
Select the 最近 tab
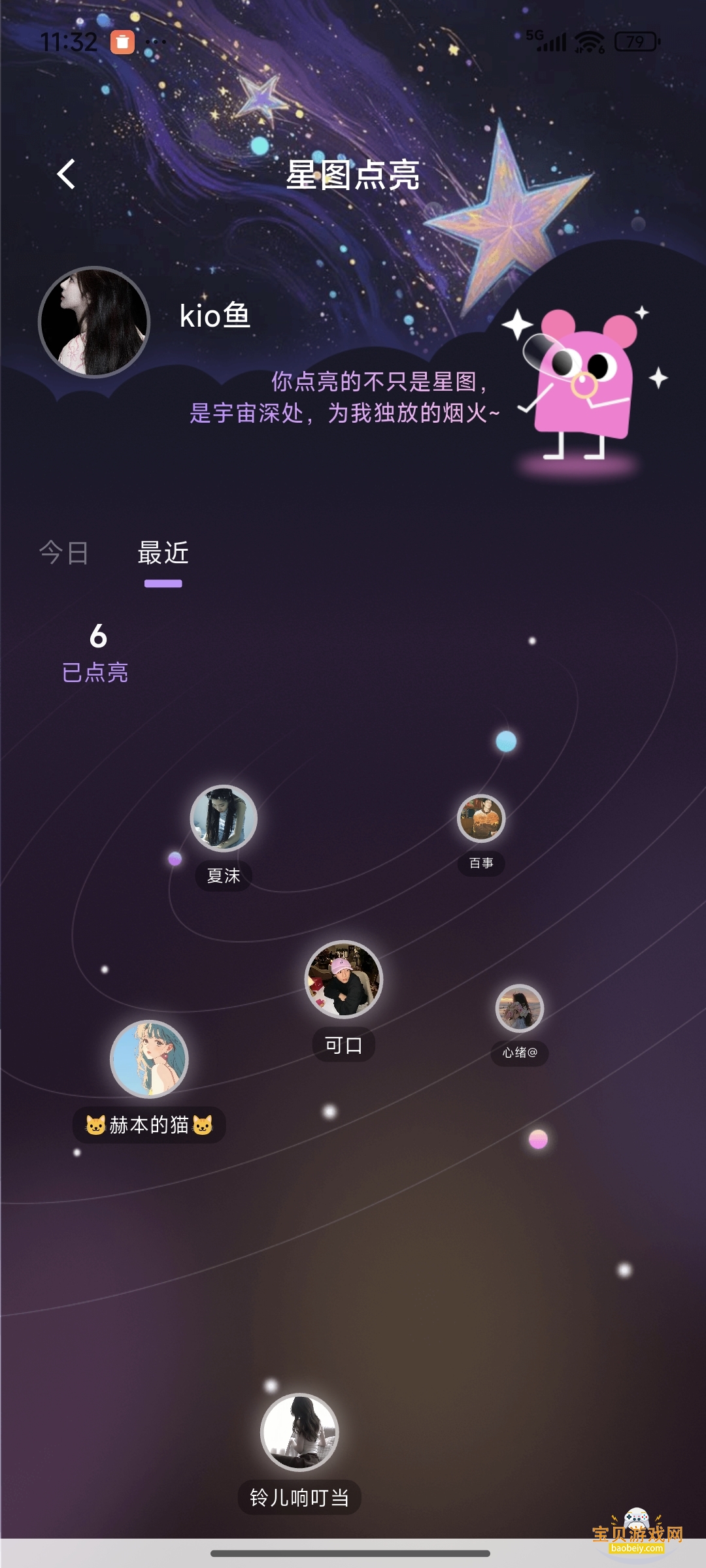(x=163, y=553)
